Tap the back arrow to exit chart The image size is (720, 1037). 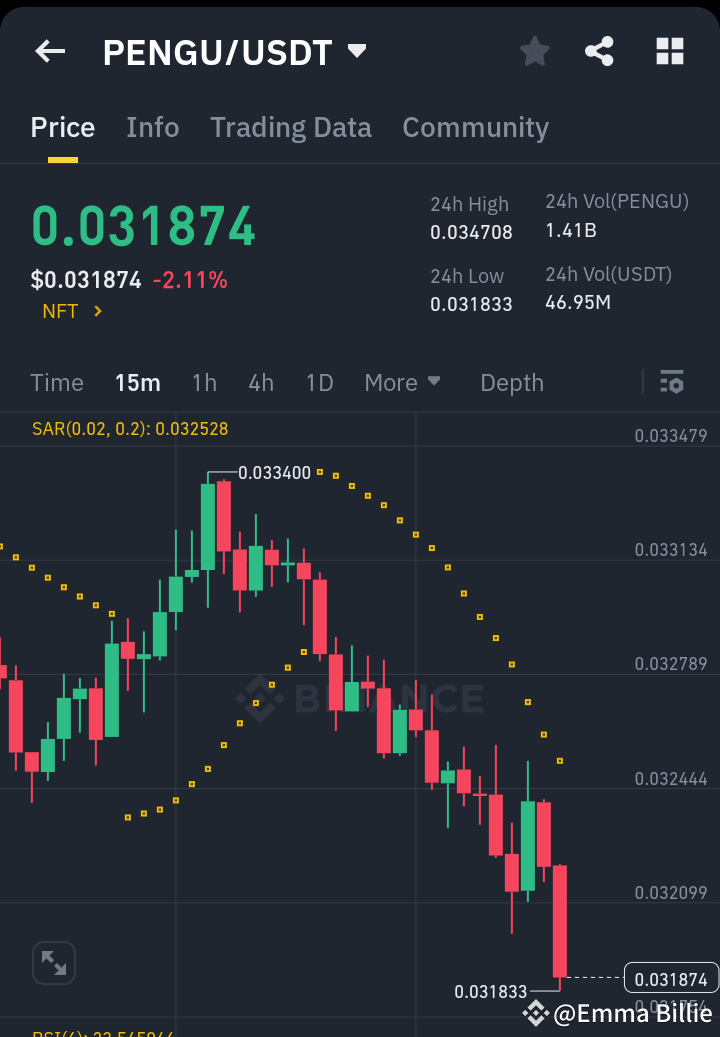coord(49,51)
